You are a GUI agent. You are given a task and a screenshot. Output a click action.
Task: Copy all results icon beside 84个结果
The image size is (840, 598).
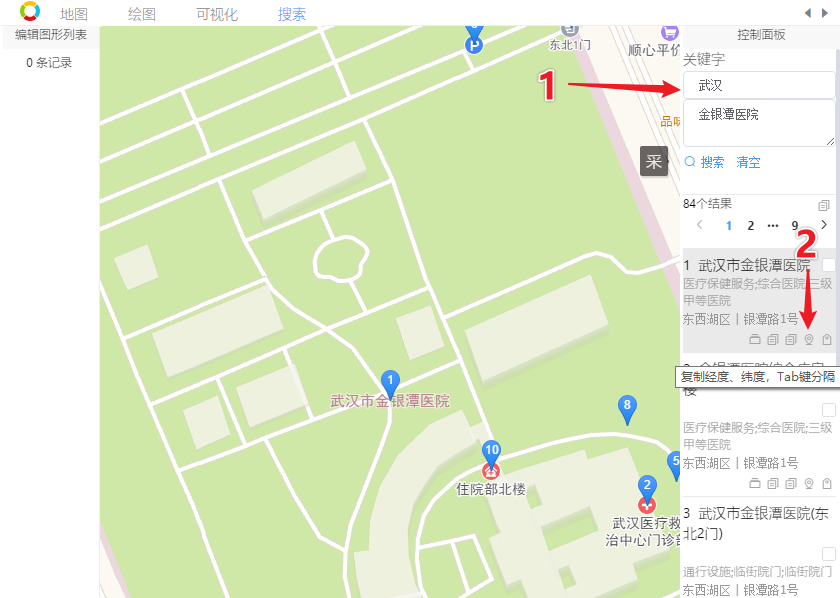pos(824,204)
